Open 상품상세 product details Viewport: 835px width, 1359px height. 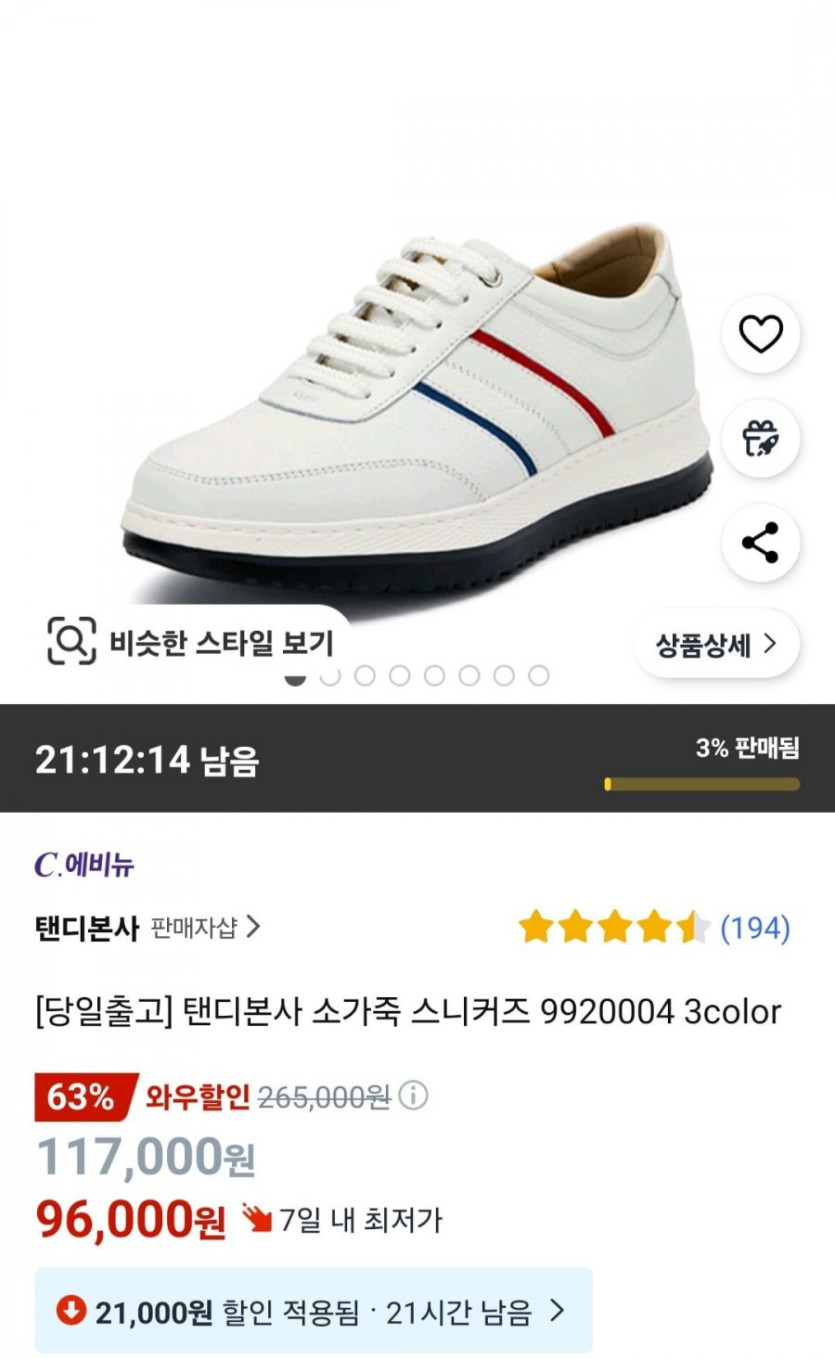click(716, 644)
